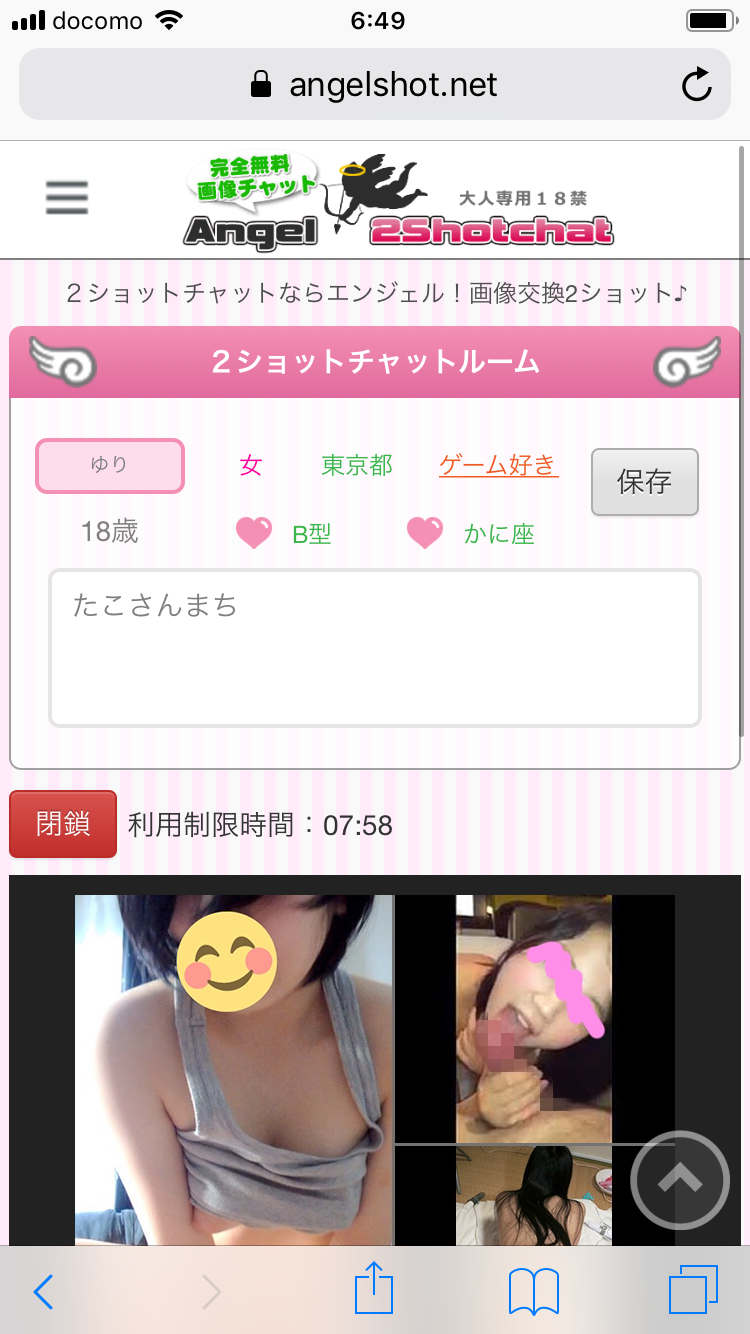Screen dimensions: 750x1334
Task: Focus the たこさんまち message text box
Action: 375,648
